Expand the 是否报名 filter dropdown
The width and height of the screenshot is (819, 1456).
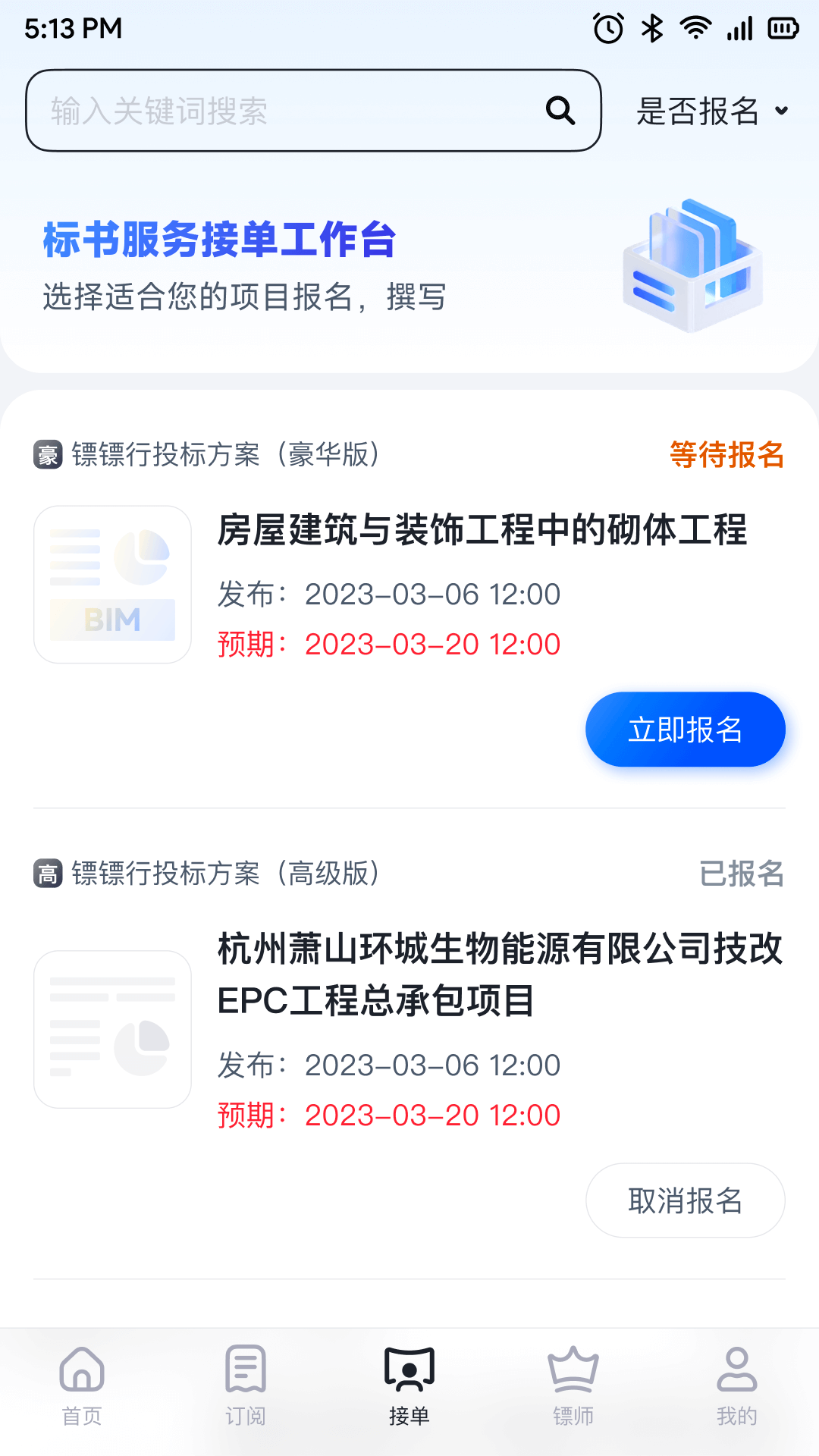[x=711, y=111]
